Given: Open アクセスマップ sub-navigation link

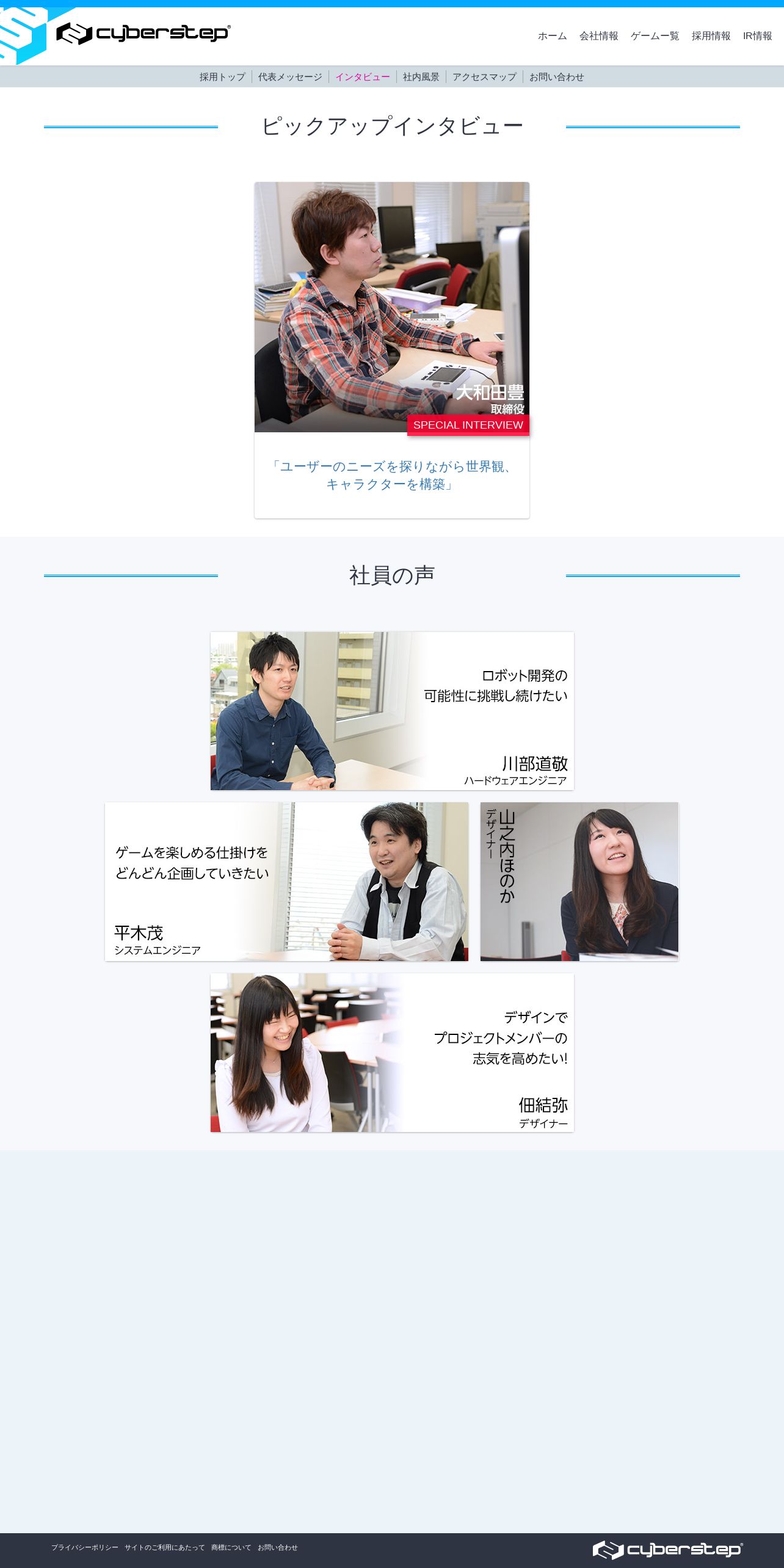Looking at the screenshot, I should [484, 77].
